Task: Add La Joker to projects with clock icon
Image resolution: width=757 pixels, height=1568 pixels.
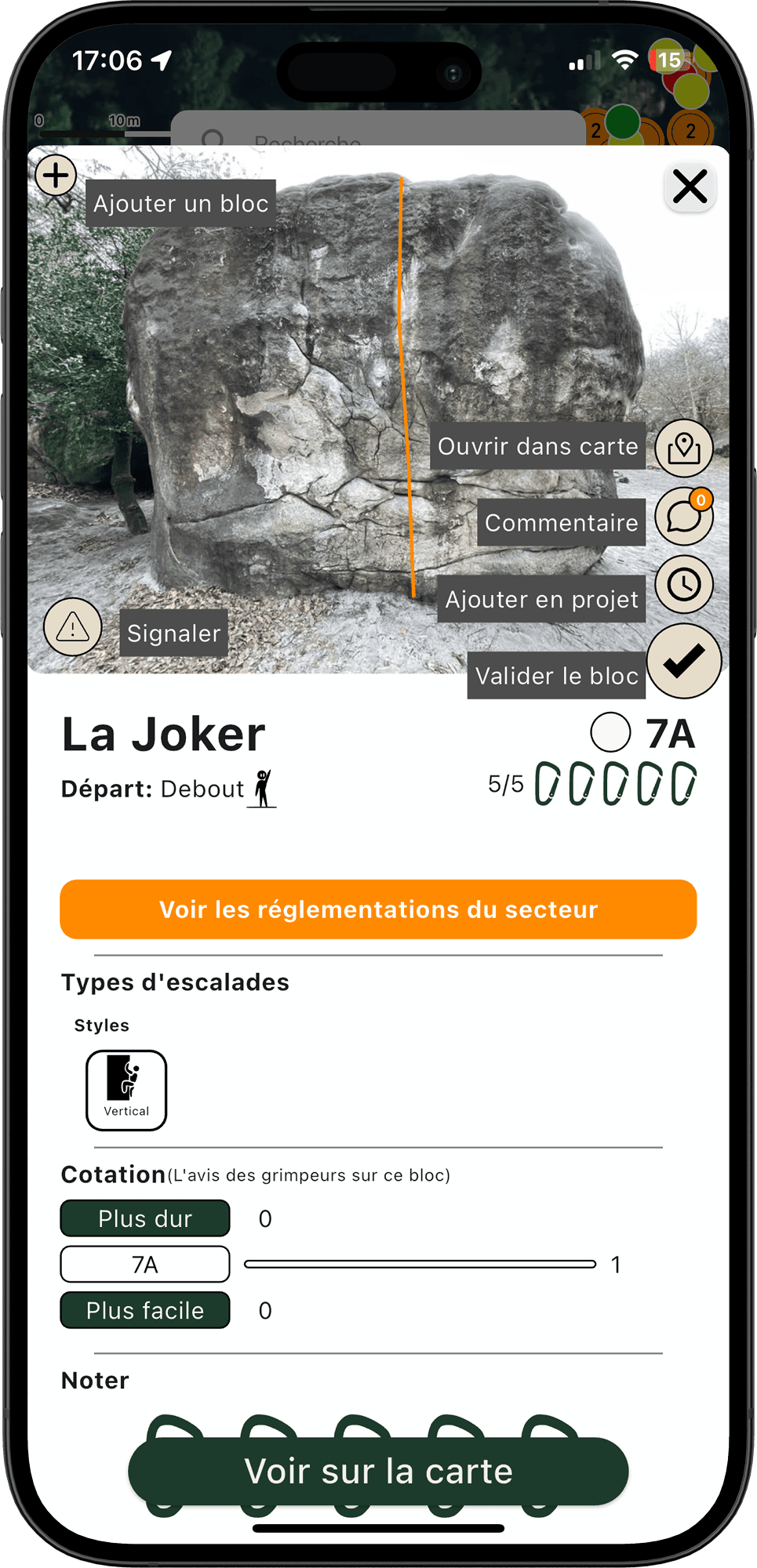Action: (683, 585)
